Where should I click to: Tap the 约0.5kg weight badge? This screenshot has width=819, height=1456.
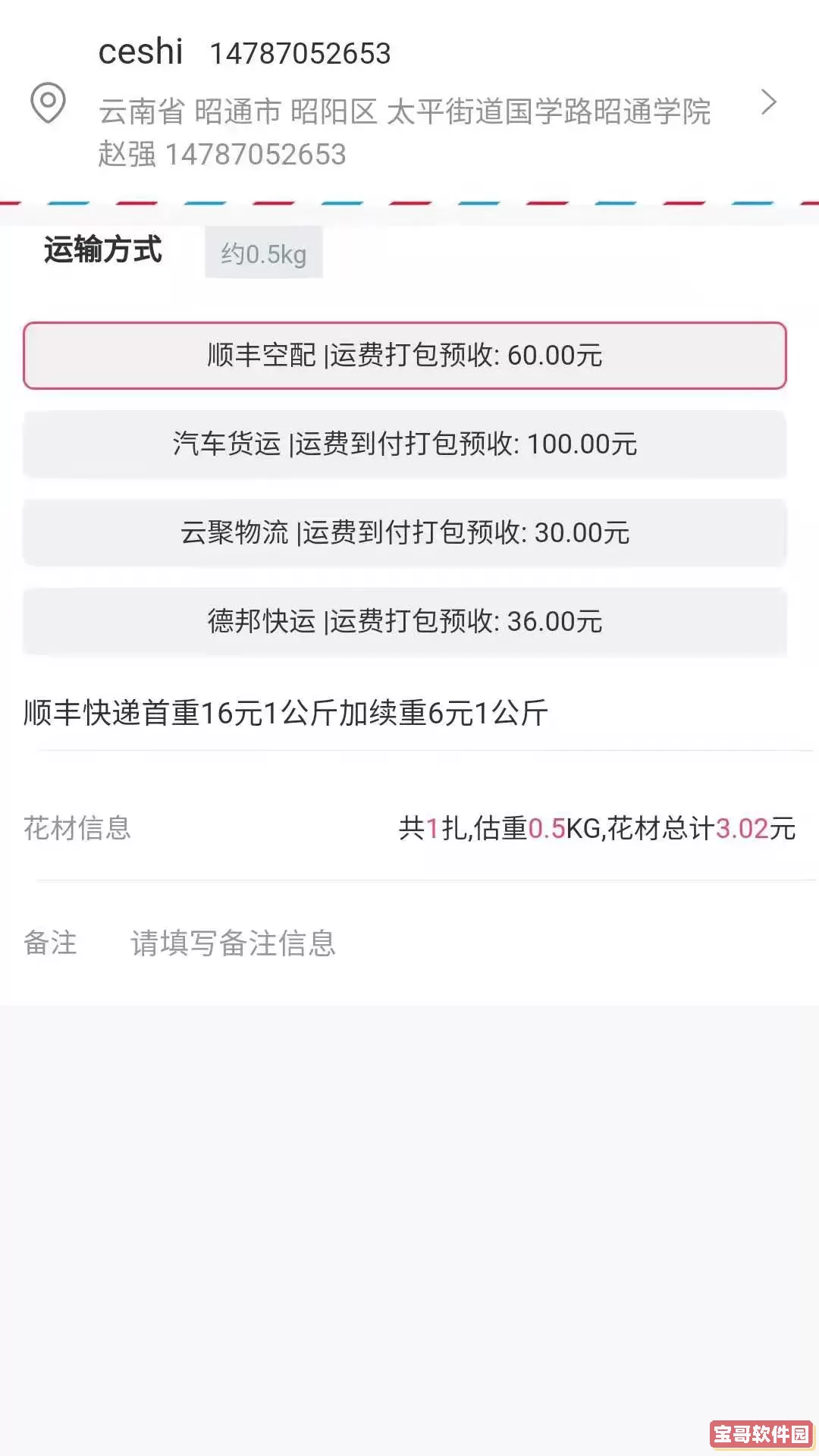pos(264,253)
